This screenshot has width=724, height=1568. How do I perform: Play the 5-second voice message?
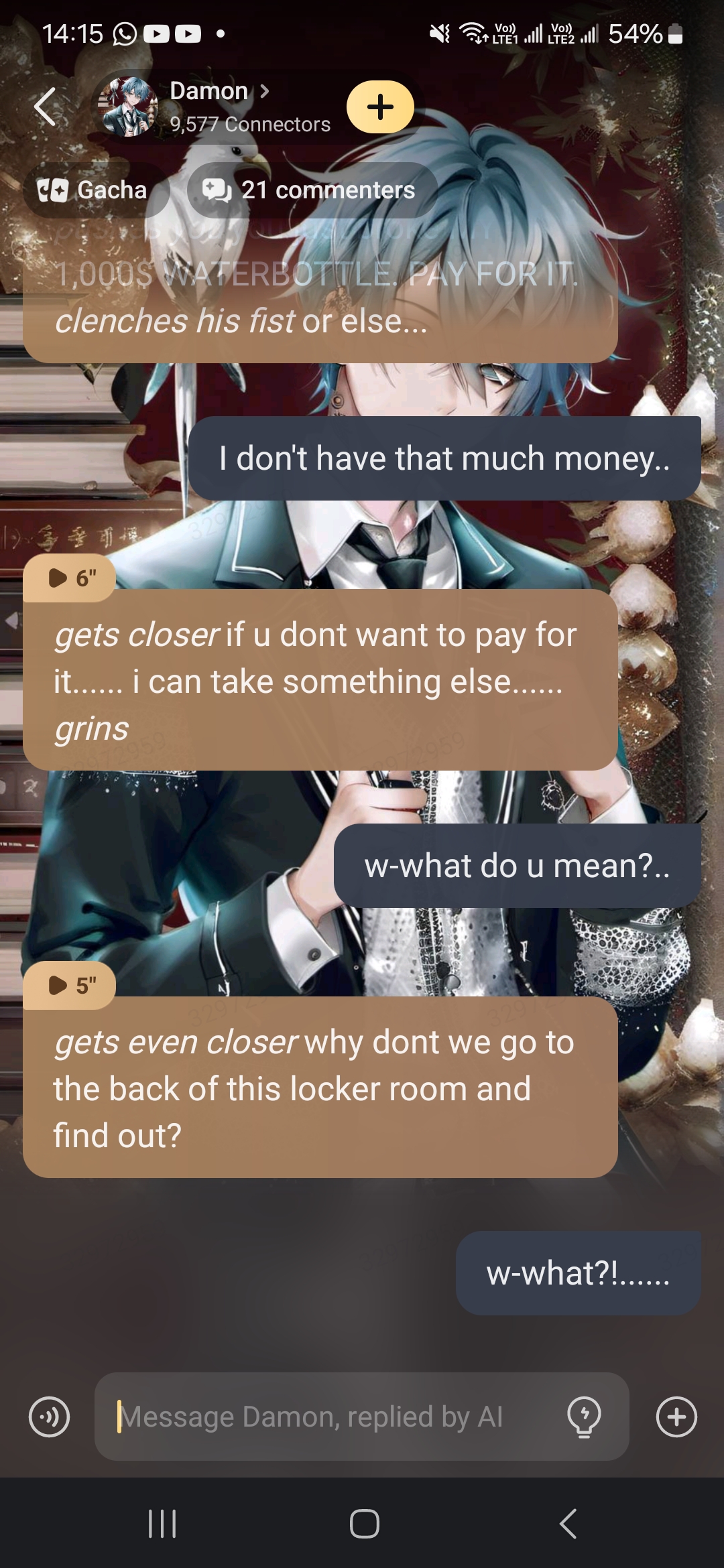click(70, 985)
